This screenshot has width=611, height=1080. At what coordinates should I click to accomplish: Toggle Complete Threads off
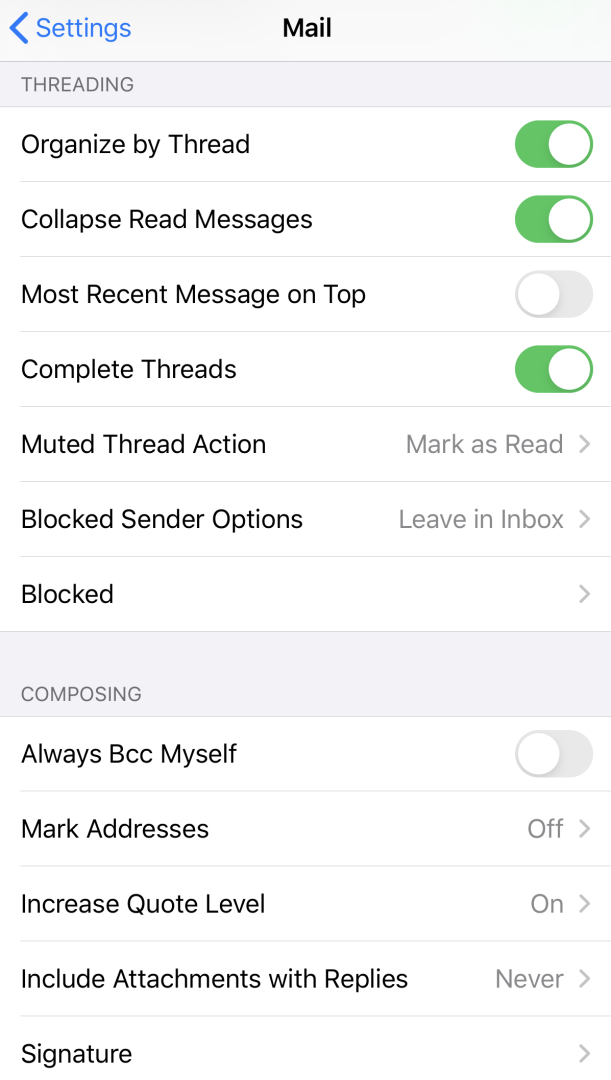click(x=554, y=370)
